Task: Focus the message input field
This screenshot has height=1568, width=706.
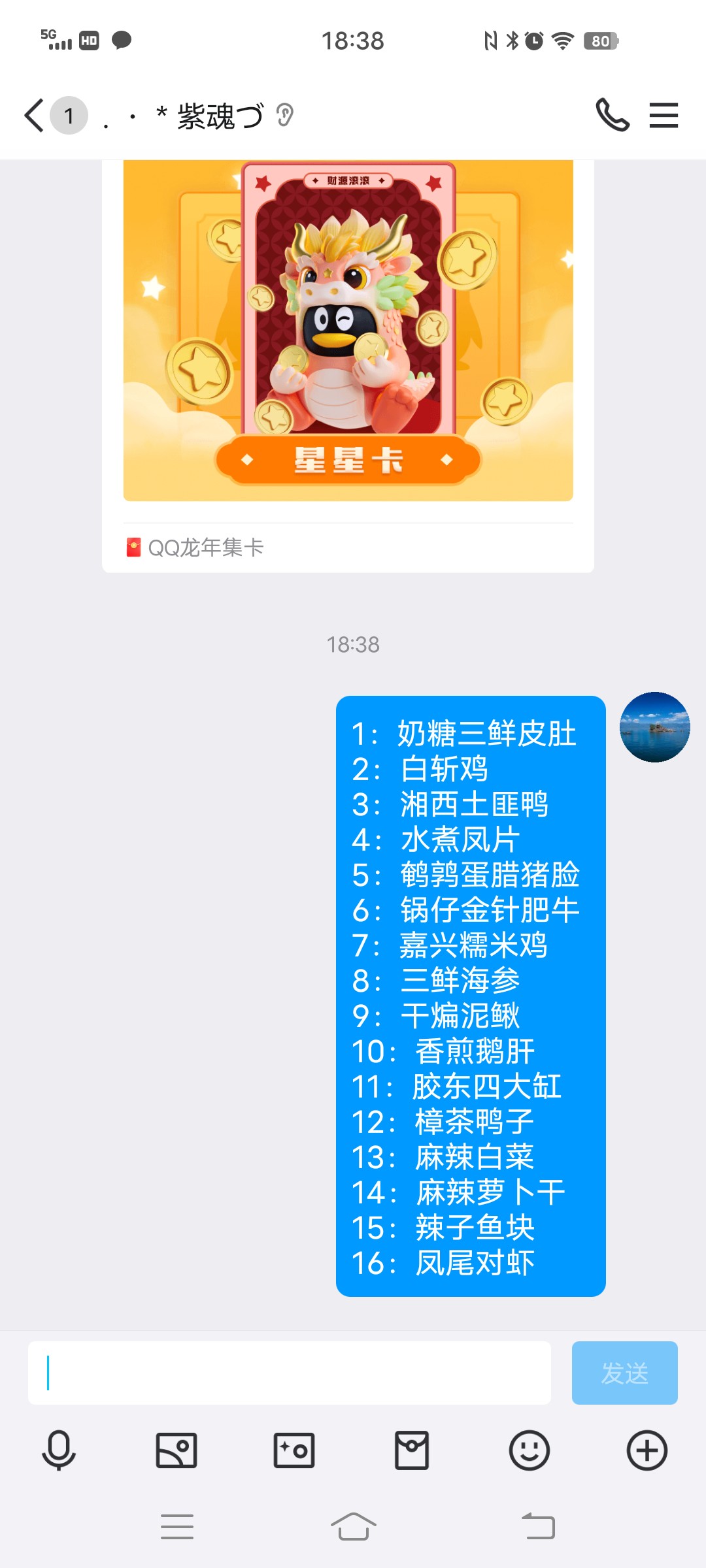Action: (289, 1373)
